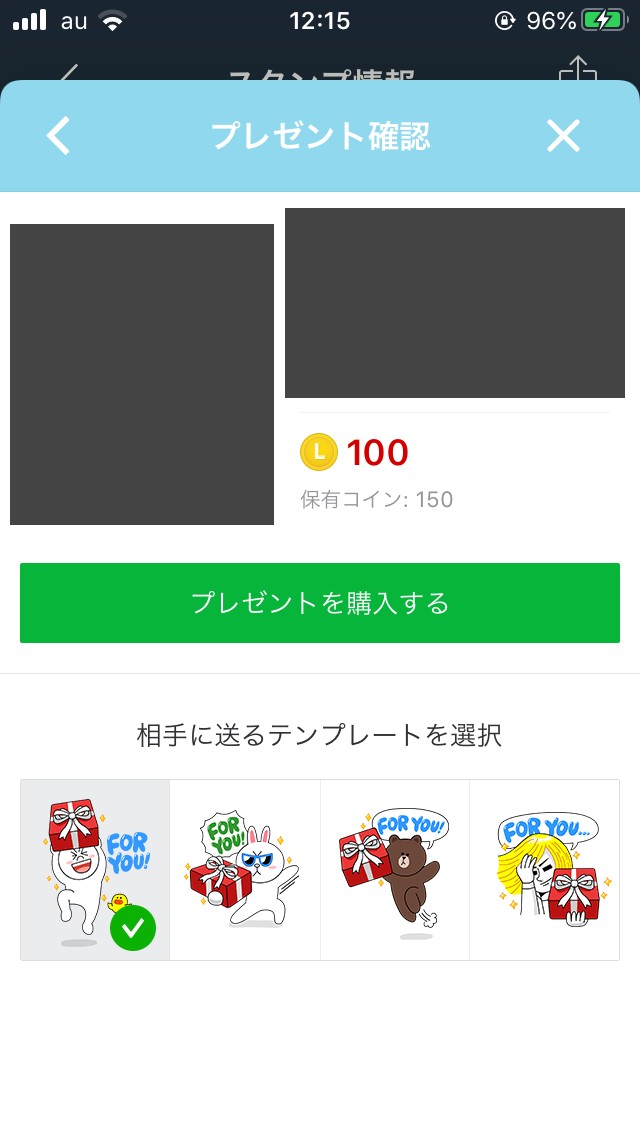The width and height of the screenshot is (640, 1136).
Task: Close the プレゼント確認 sheet
Action: point(562,135)
